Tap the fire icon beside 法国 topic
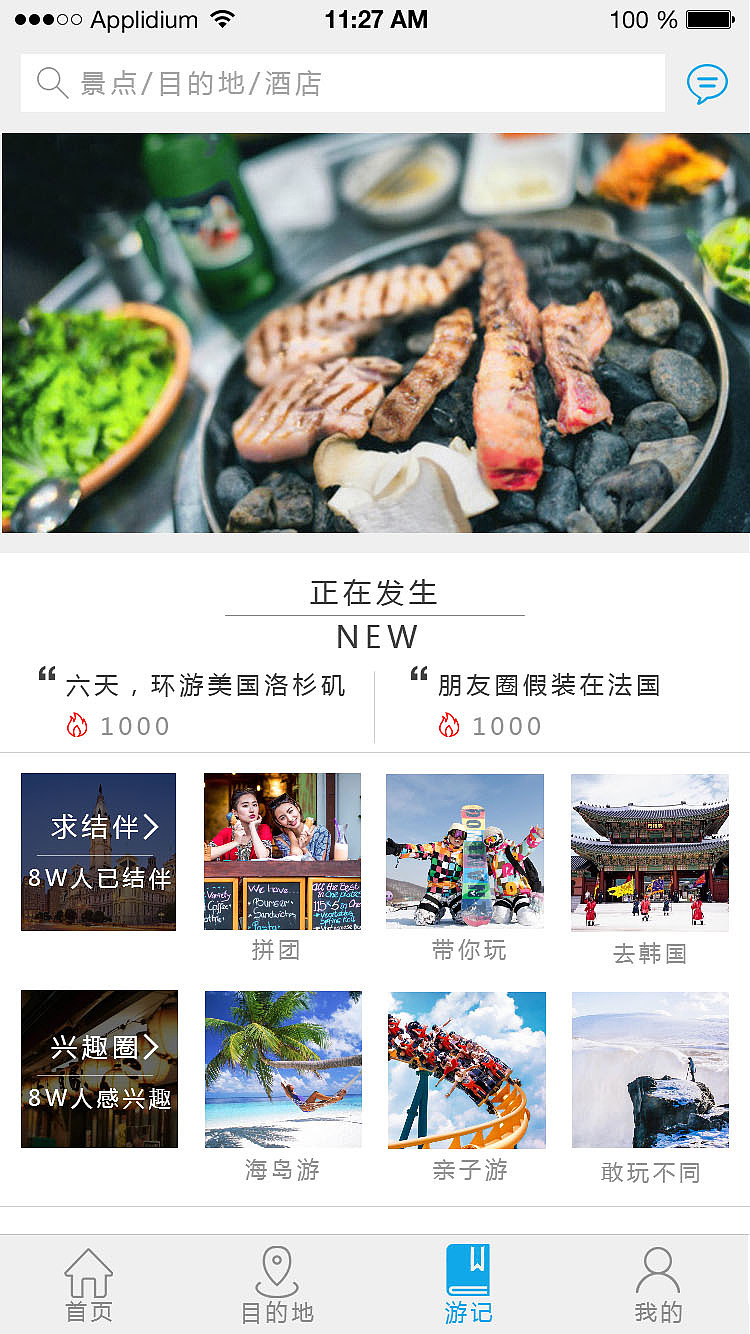 click(x=451, y=725)
